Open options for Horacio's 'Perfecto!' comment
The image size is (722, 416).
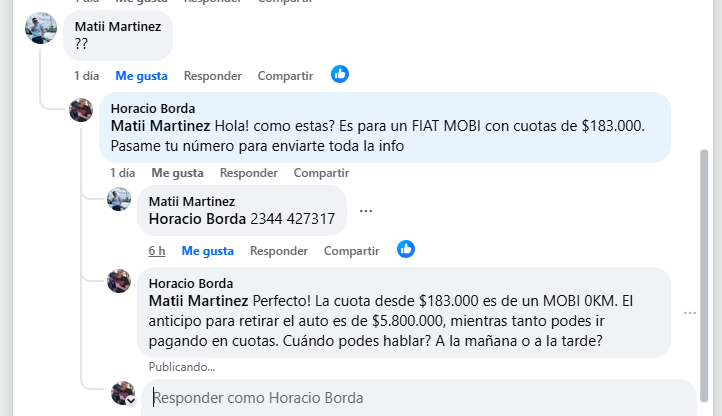[690, 313]
